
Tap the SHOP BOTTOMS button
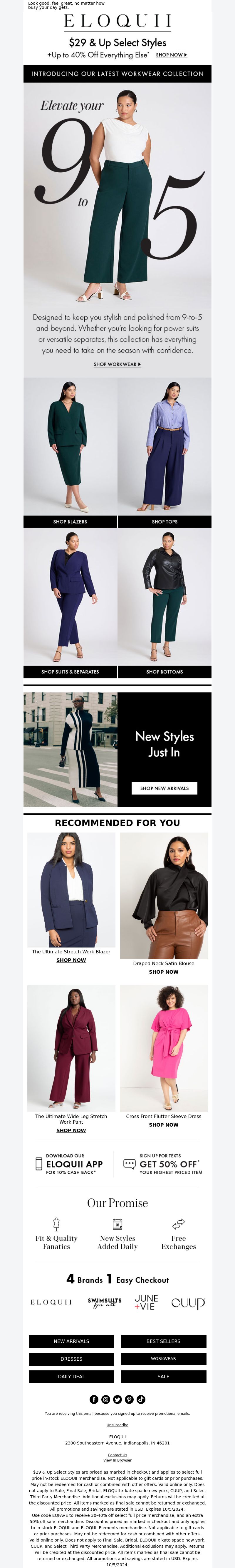164,672
